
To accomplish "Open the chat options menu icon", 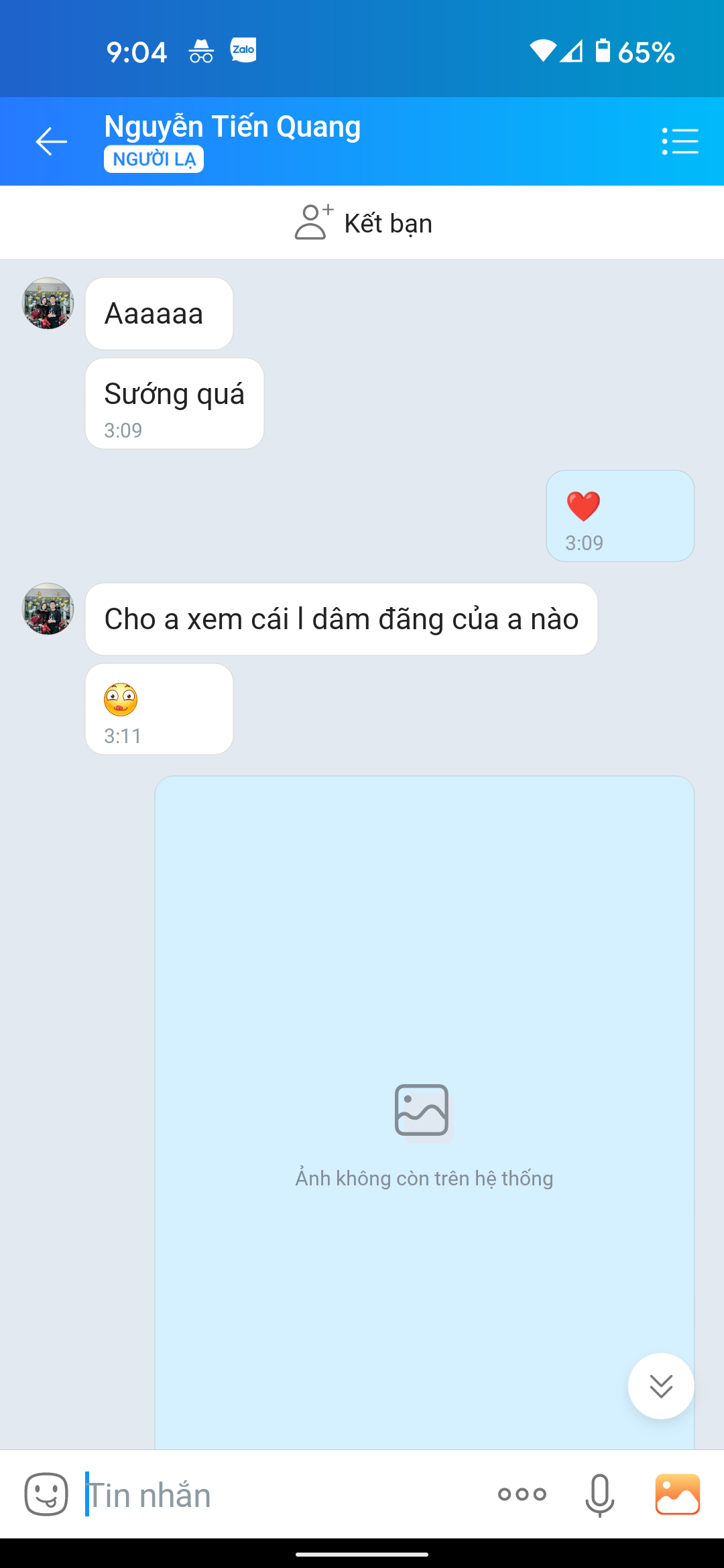I will (x=680, y=141).
